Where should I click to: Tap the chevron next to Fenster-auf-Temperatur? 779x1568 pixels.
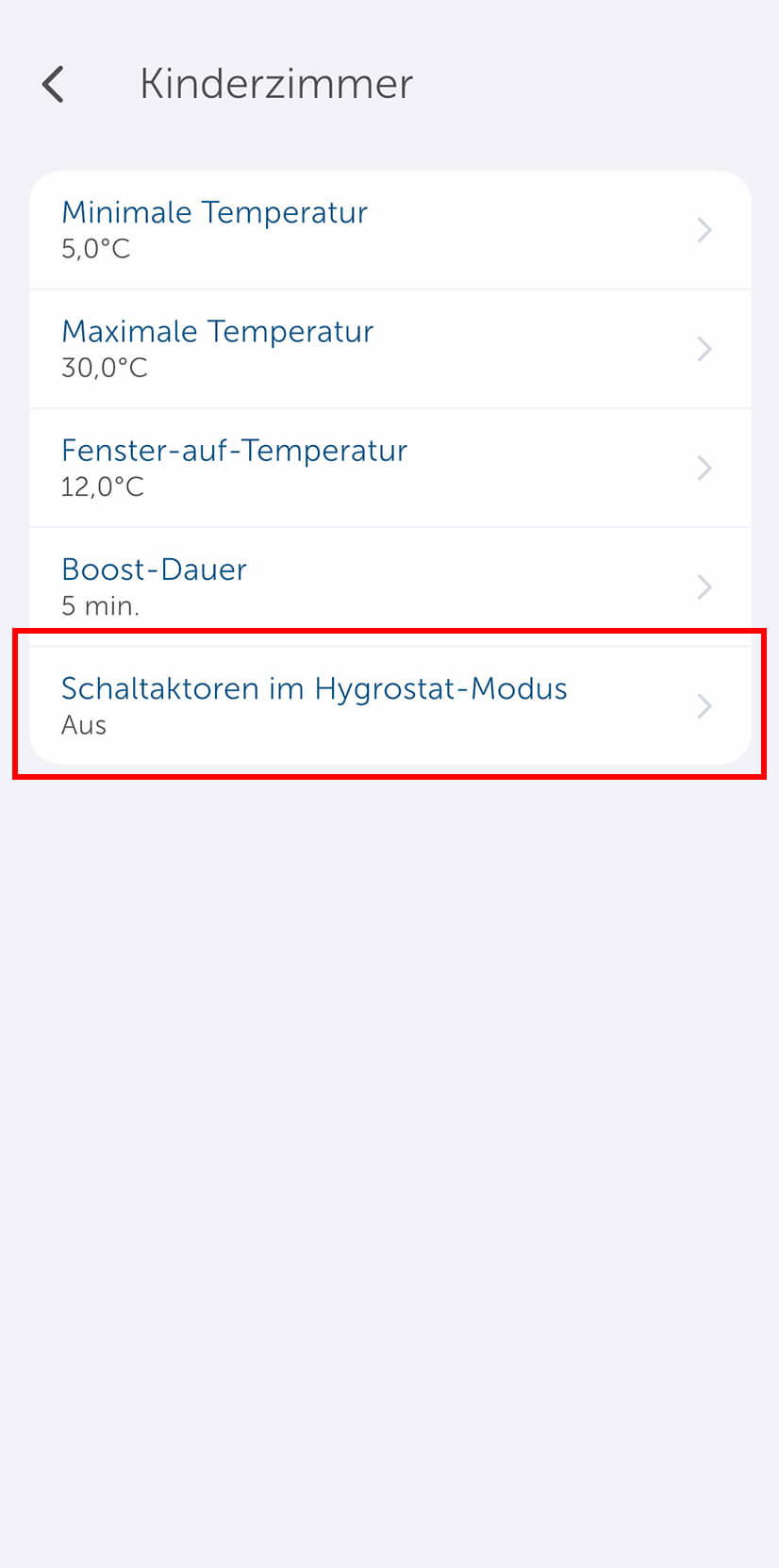(704, 468)
